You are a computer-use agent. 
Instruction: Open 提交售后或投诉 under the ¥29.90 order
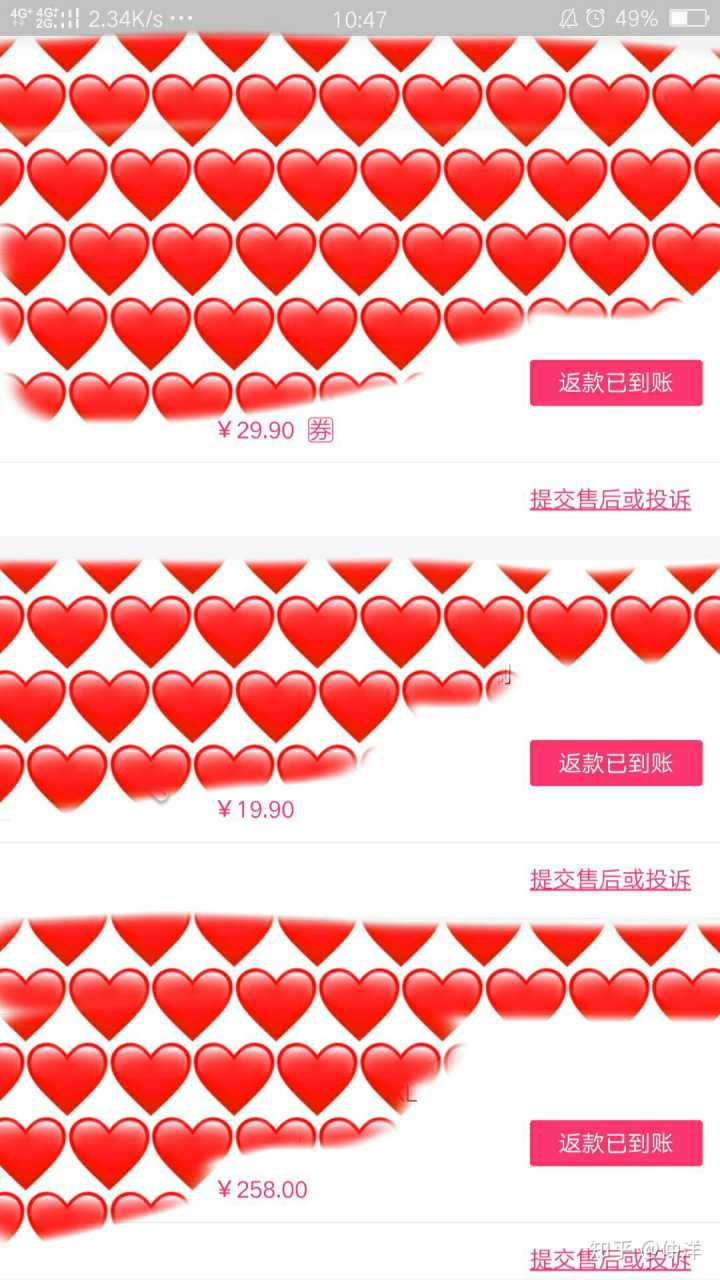coord(610,499)
